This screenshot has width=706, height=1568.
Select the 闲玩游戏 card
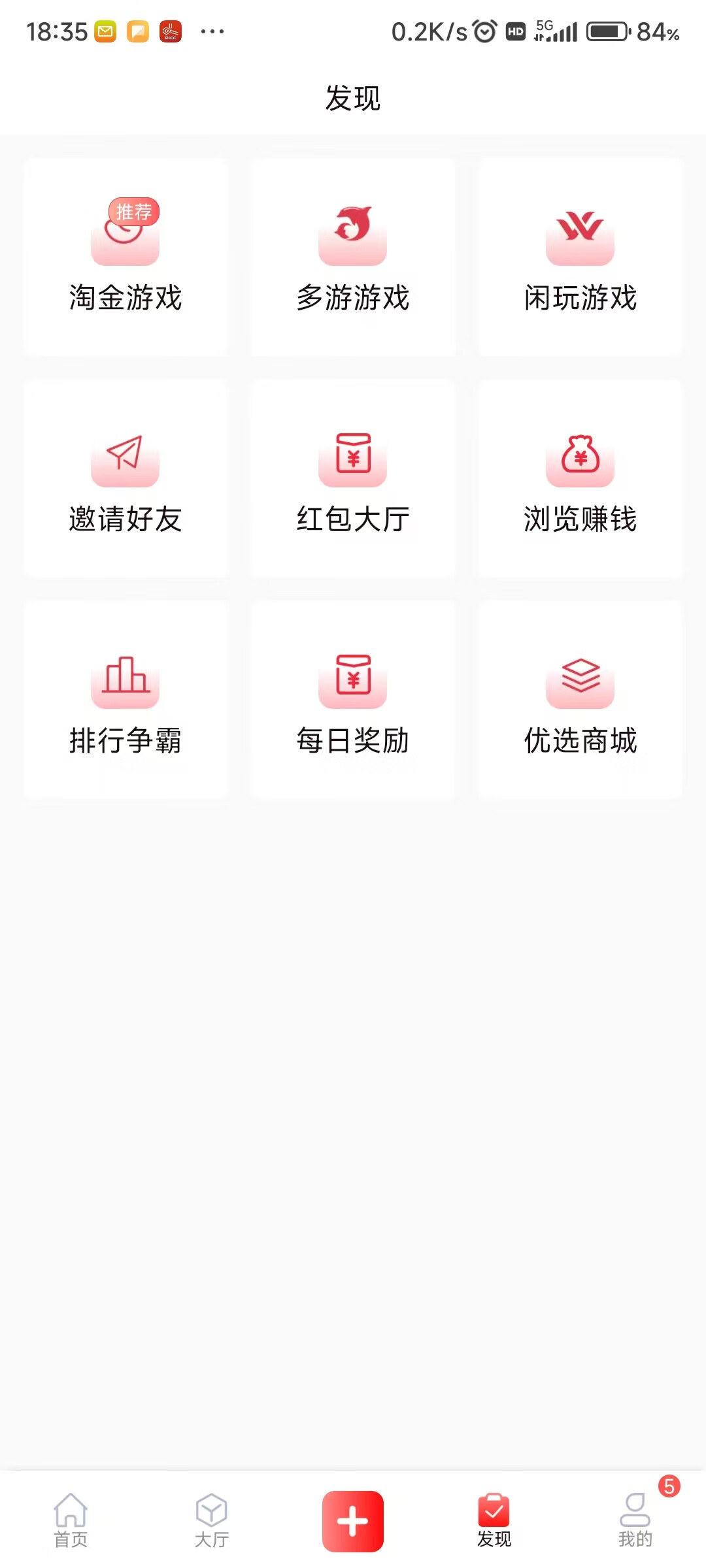(x=580, y=257)
